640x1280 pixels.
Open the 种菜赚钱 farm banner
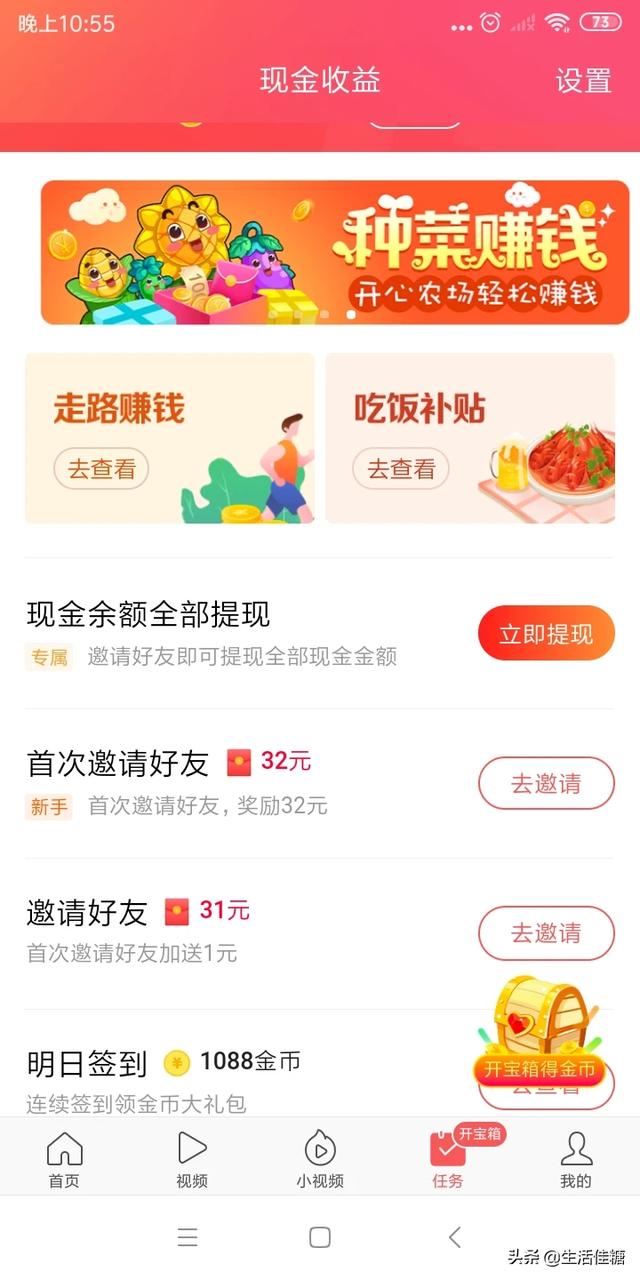[335, 252]
